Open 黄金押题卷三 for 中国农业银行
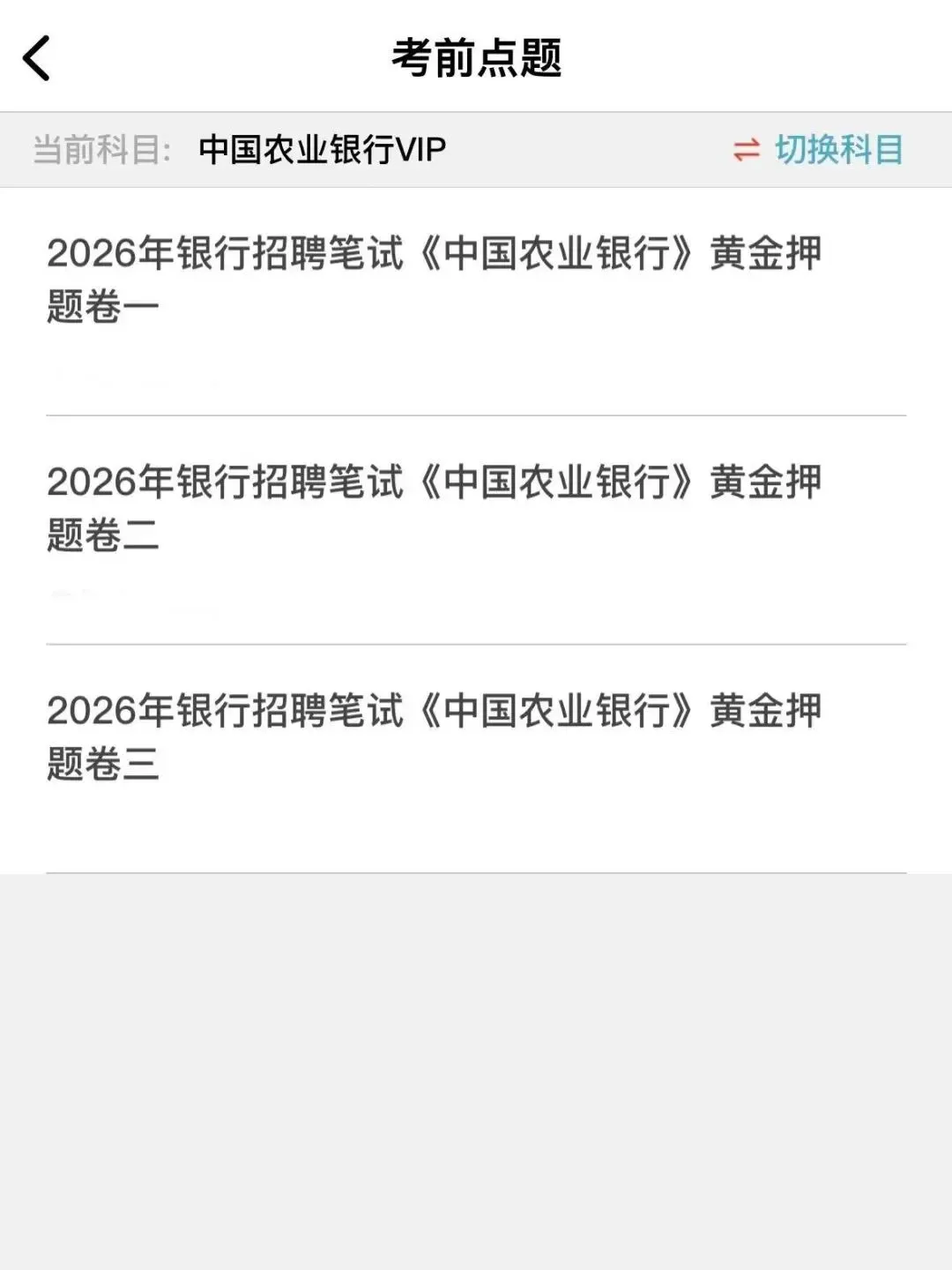 (476, 759)
